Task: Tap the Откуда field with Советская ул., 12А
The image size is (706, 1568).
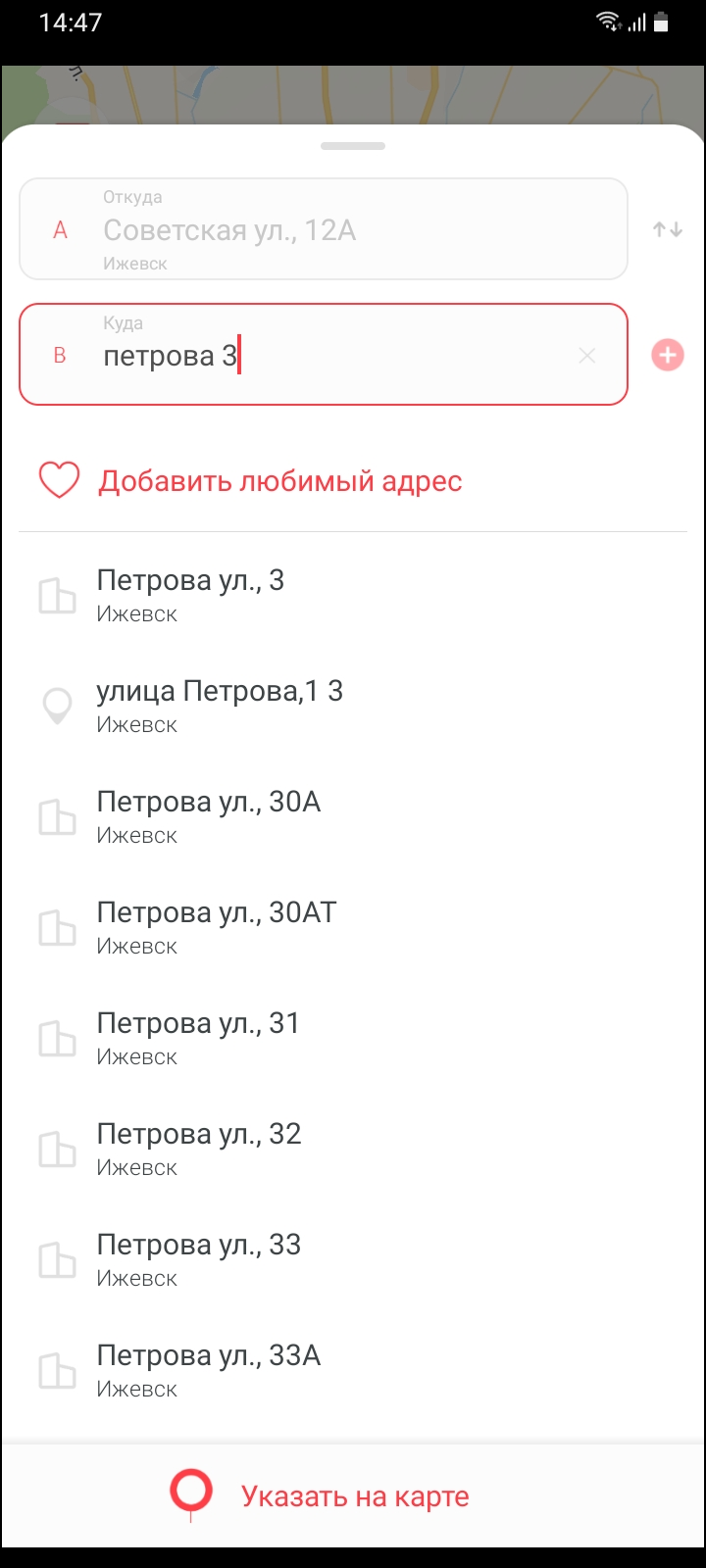Action: (324, 229)
